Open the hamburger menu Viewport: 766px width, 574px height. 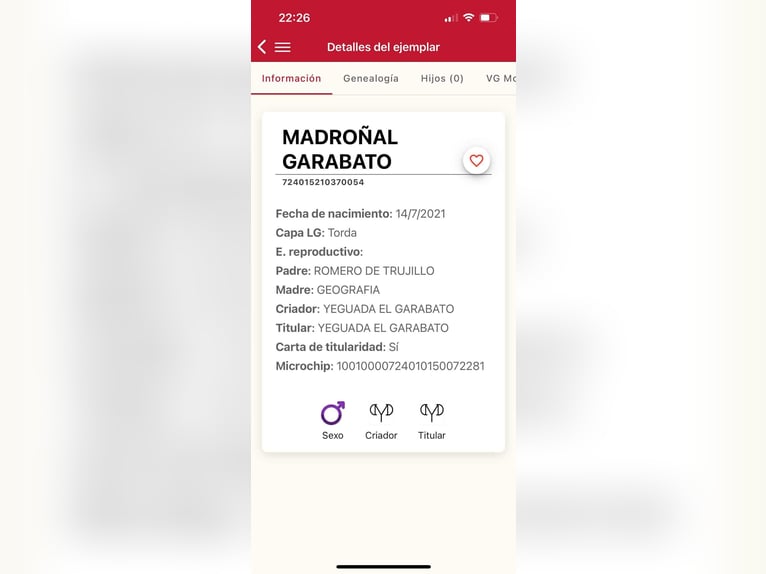(x=283, y=47)
